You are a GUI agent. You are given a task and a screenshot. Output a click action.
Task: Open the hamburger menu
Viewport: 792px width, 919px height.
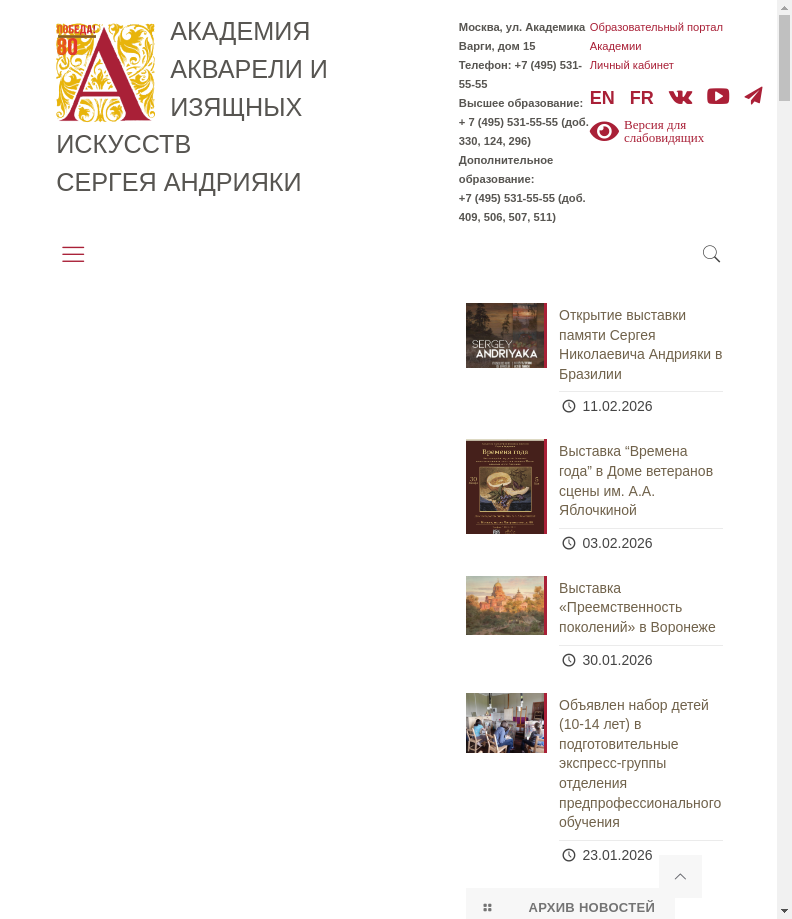tap(73, 254)
